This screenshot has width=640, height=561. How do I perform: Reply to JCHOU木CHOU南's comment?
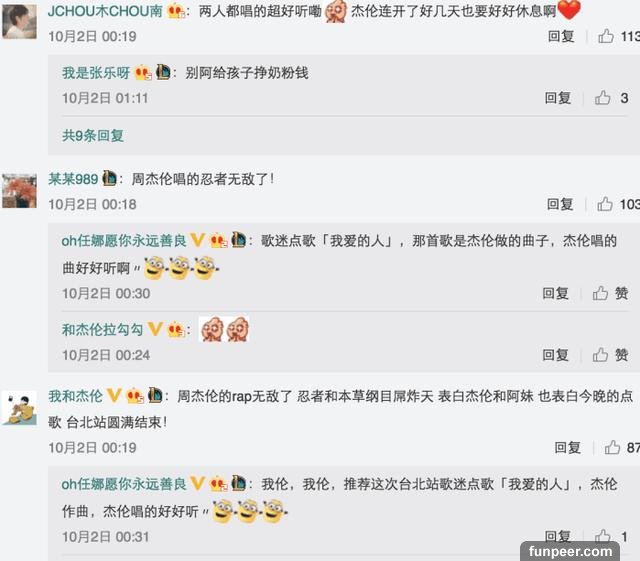(560, 36)
